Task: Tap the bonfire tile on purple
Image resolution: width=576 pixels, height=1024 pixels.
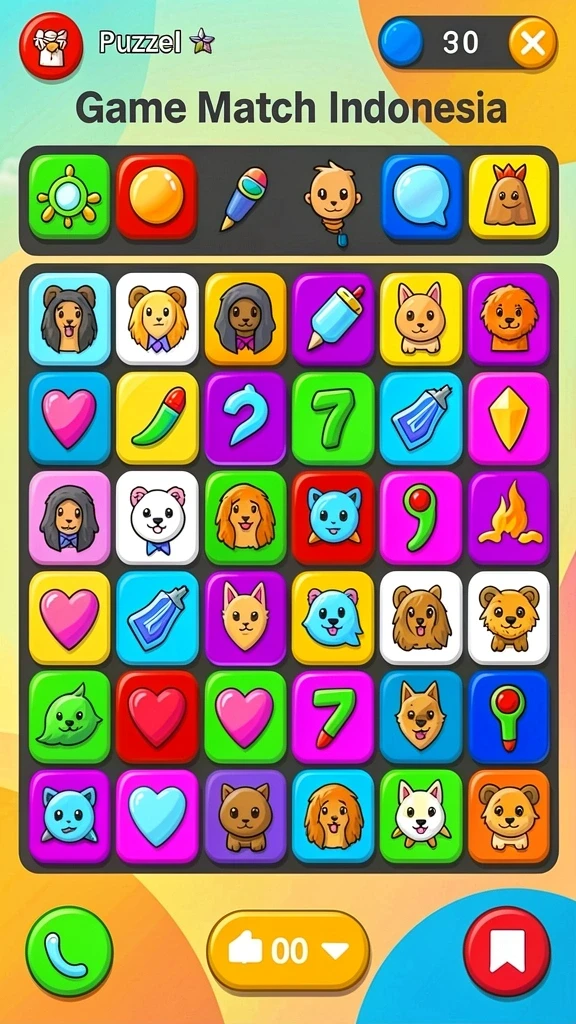Action: pyautogui.click(x=509, y=517)
